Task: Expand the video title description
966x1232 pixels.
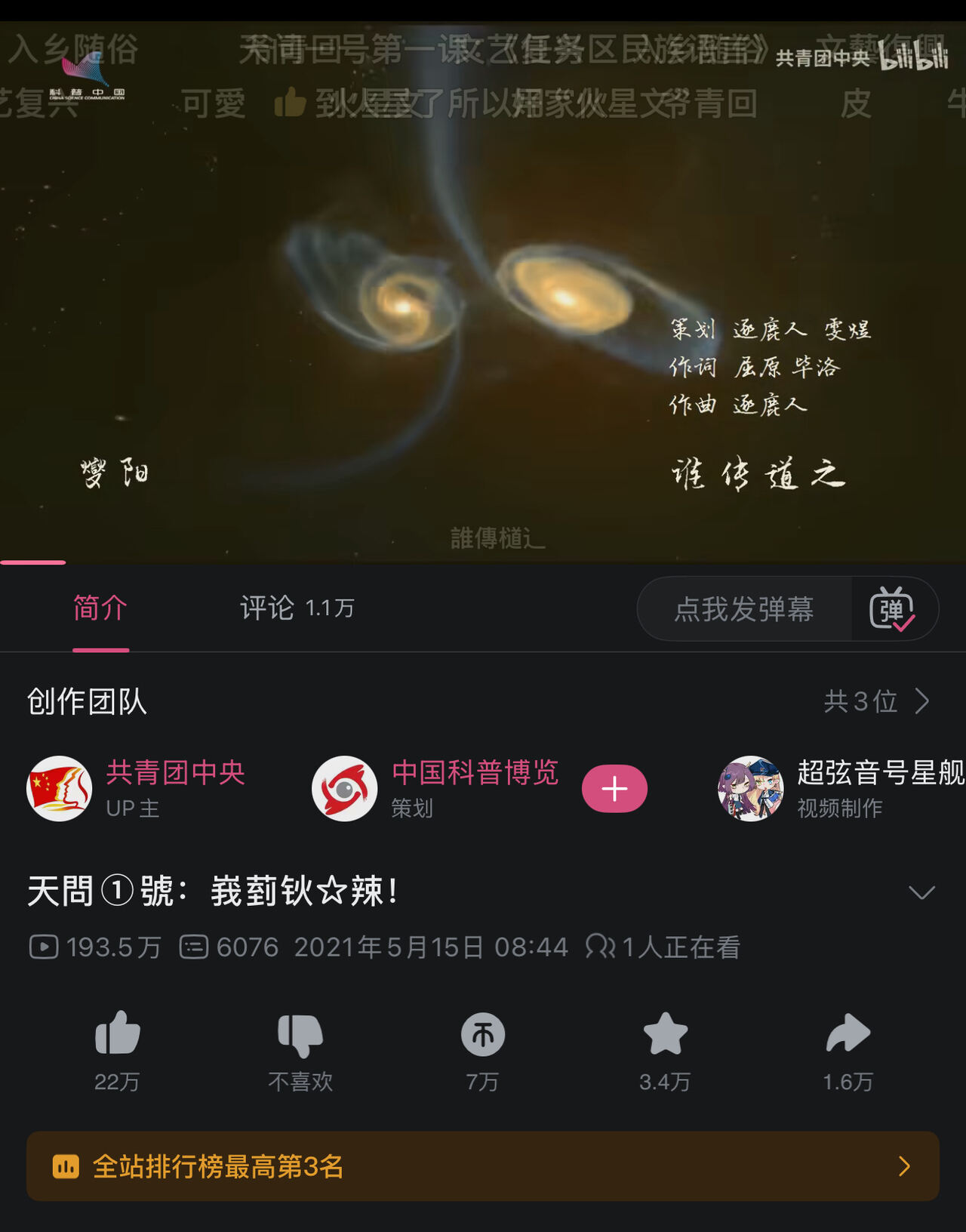Action: tap(921, 892)
